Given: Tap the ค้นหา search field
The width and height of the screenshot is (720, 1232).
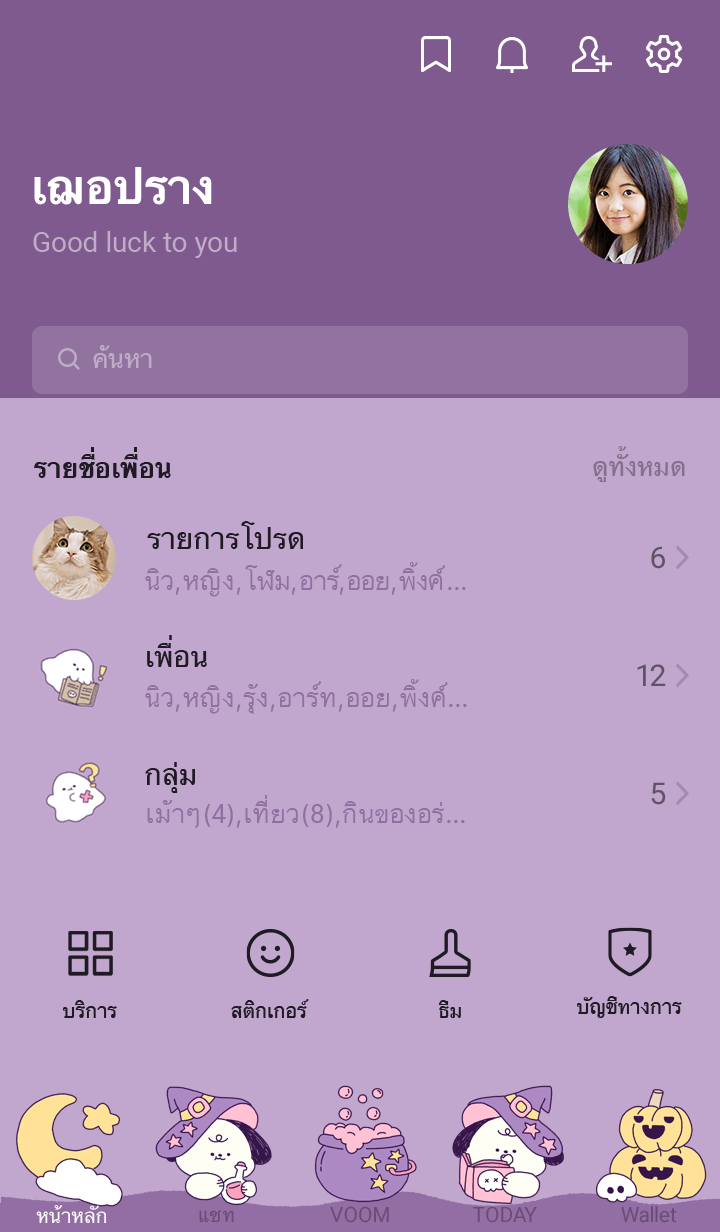Looking at the screenshot, I should pos(360,360).
